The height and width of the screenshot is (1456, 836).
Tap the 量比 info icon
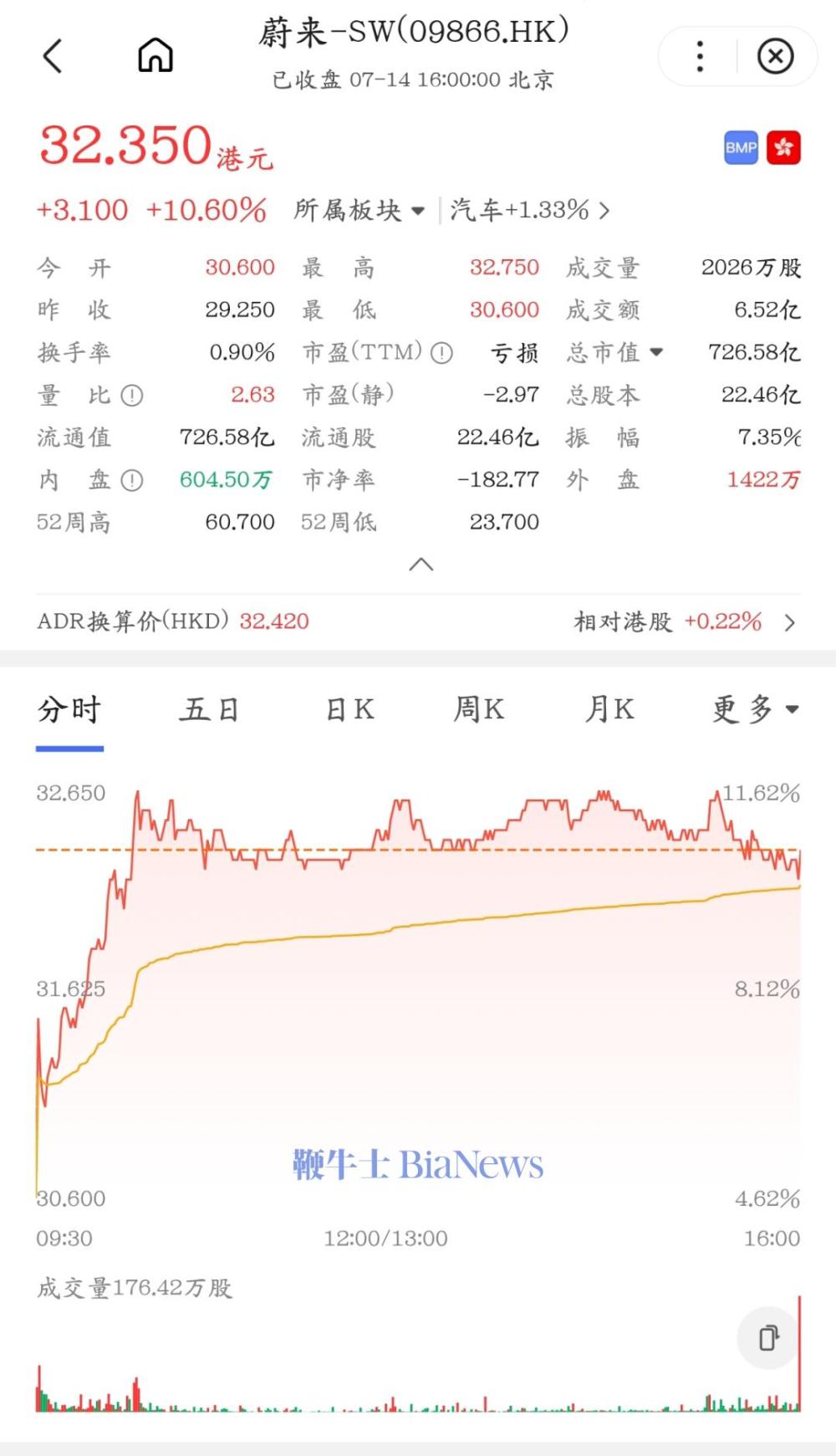pos(132,396)
